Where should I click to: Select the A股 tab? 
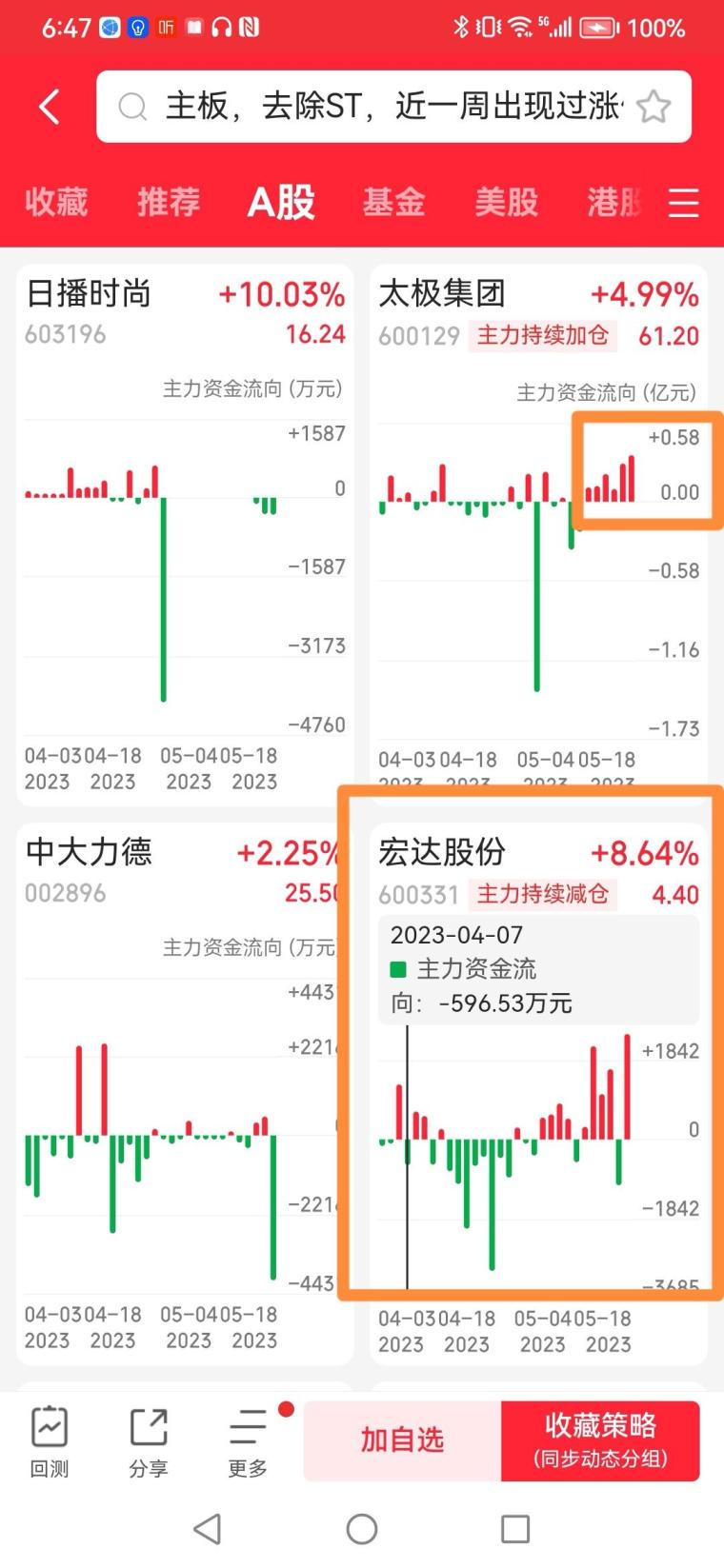coord(281,202)
